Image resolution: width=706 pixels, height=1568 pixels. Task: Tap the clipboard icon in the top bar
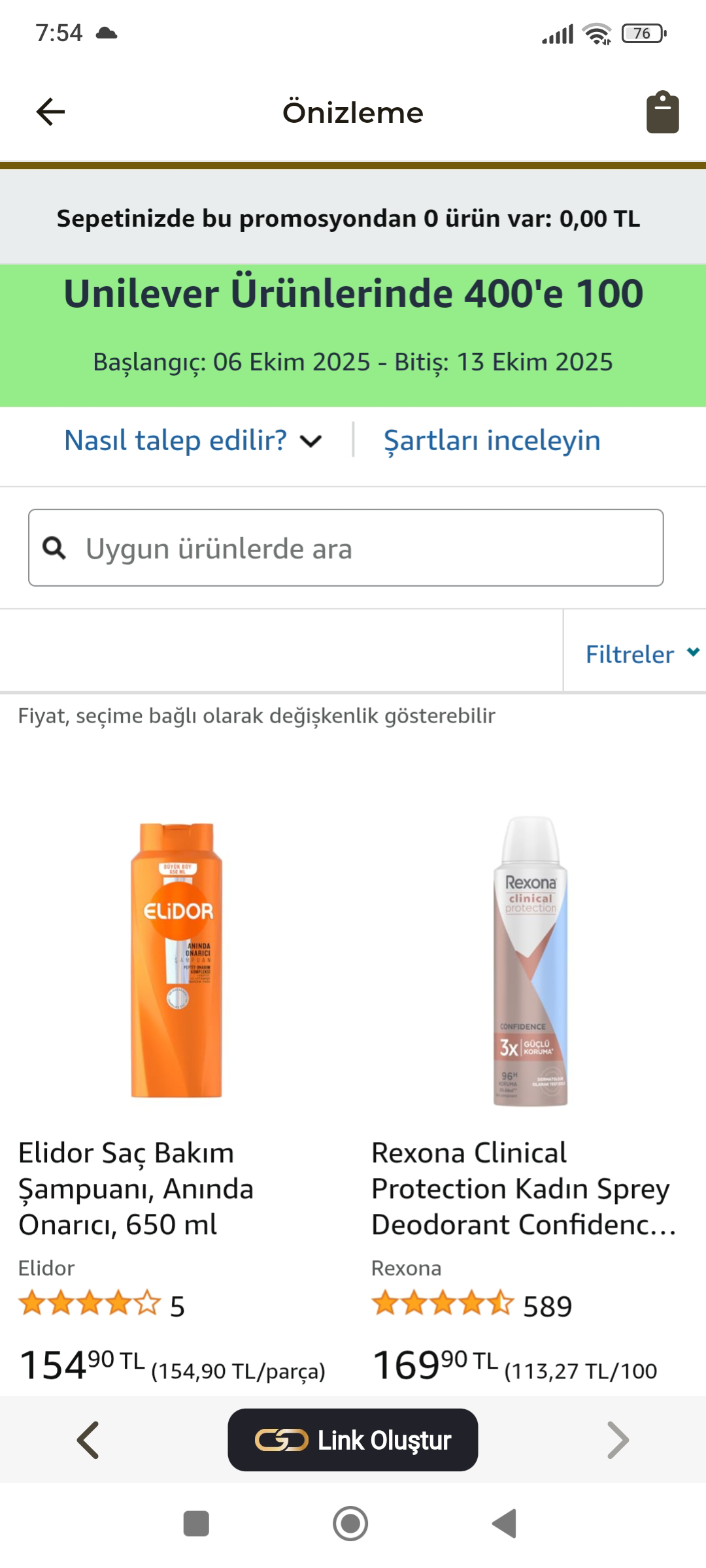pos(662,112)
